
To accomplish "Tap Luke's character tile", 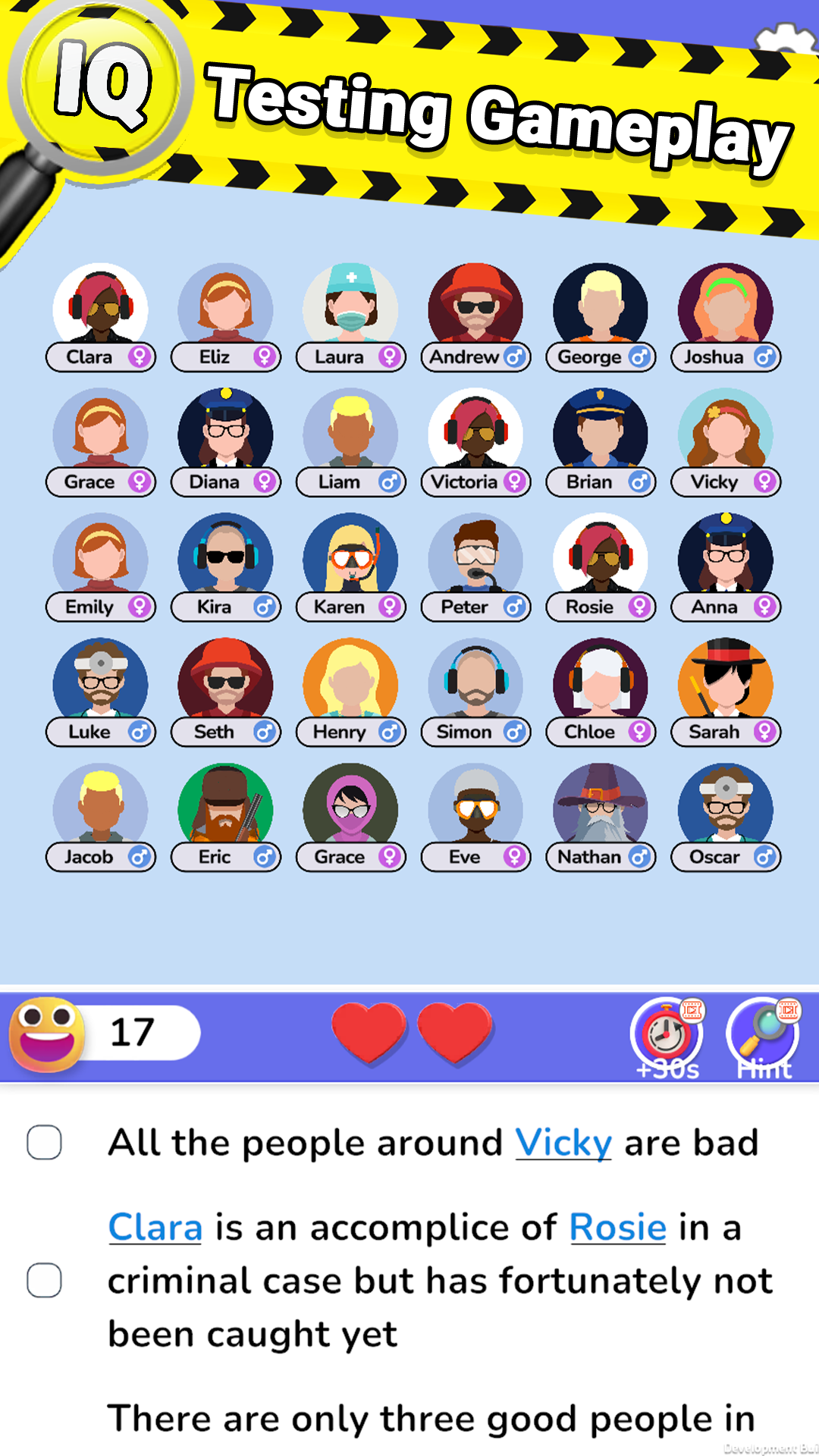I will 100,688.
